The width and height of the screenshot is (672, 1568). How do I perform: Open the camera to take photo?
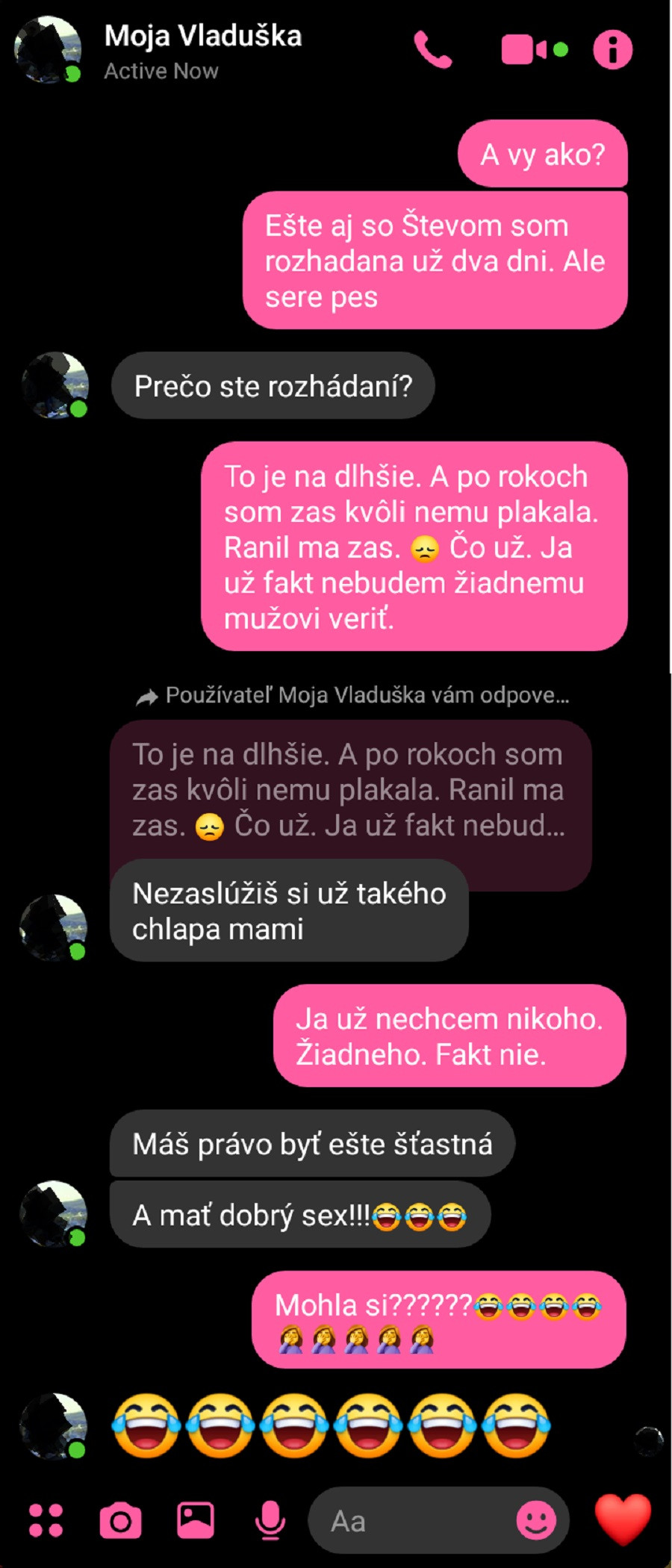(121, 1521)
